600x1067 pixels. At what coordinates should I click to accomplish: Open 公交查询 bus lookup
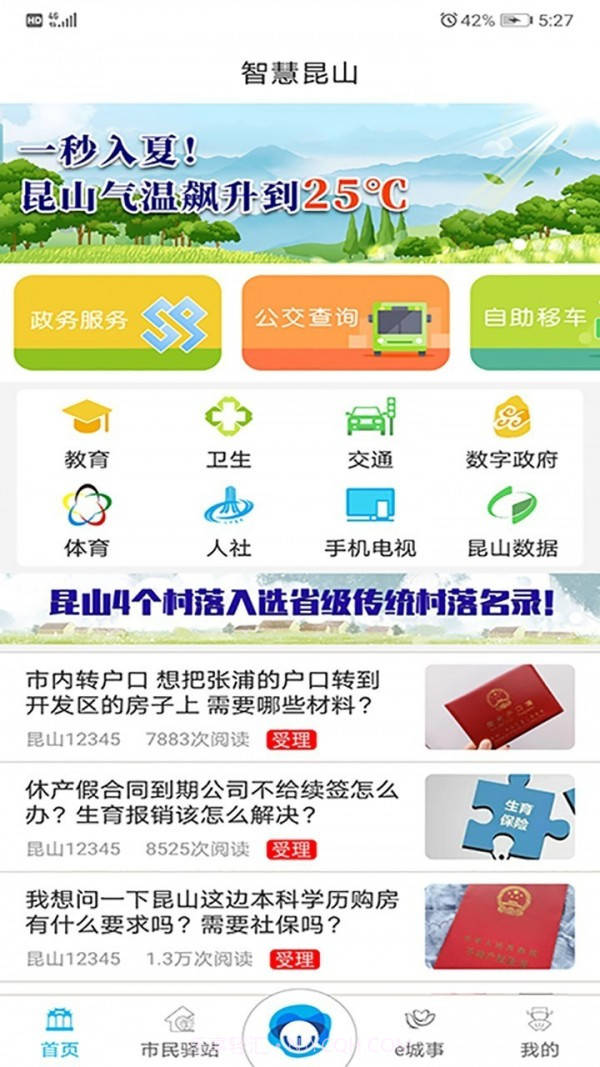[x=345, y=322]
